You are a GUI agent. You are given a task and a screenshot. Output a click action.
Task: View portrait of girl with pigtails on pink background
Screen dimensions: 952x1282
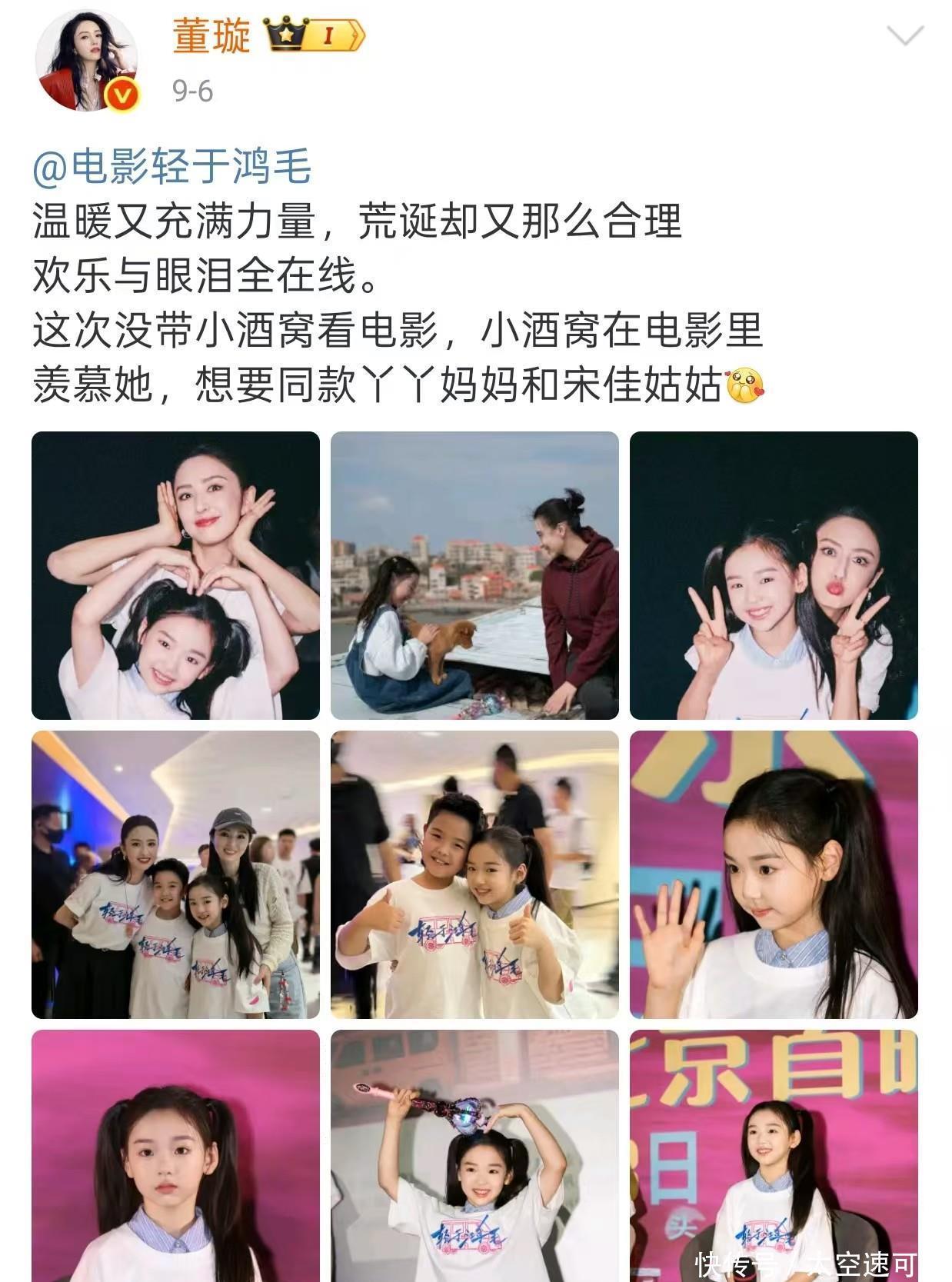[175, 1154]
